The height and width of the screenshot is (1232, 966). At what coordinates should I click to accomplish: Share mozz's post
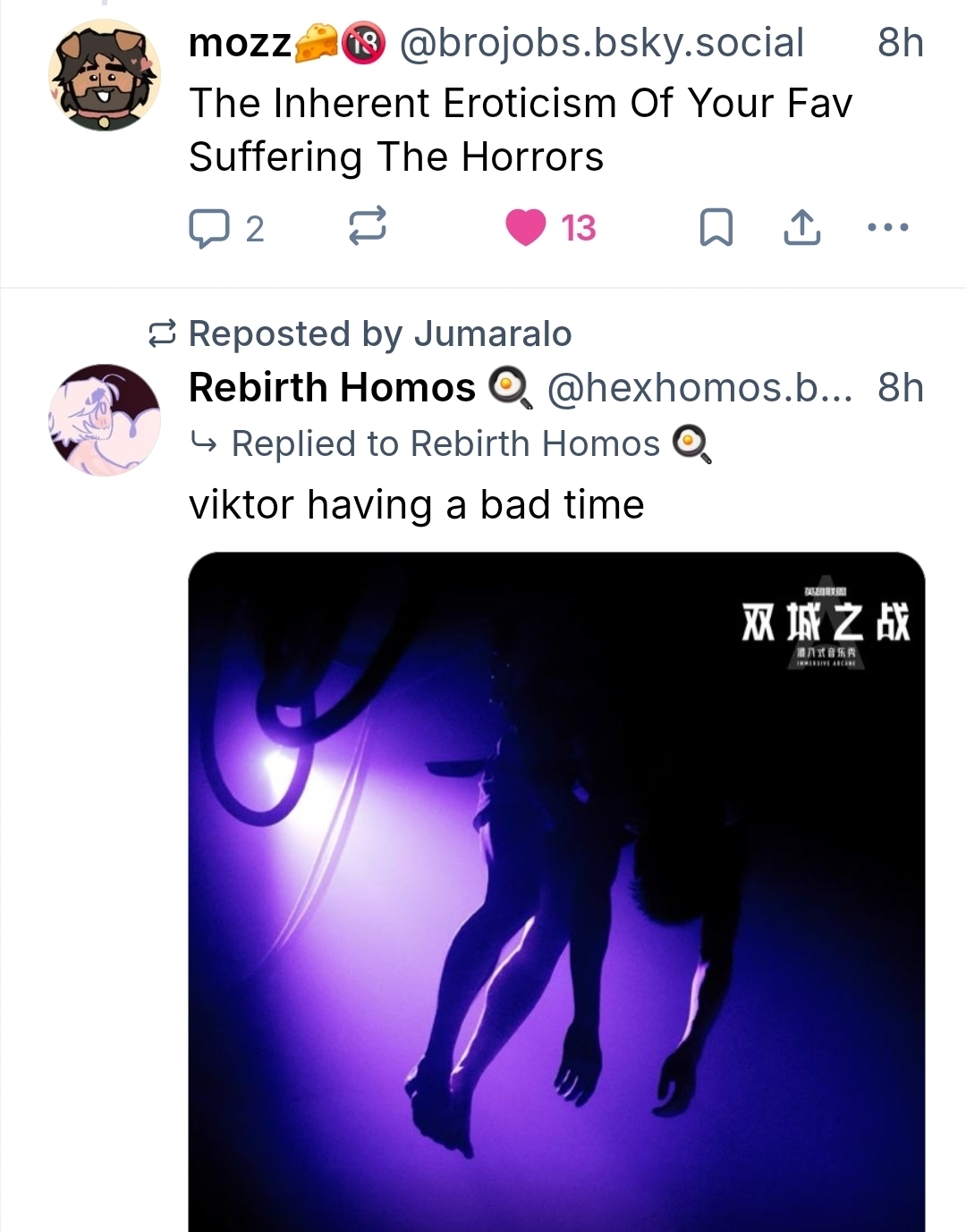click(x=802, y=227)
